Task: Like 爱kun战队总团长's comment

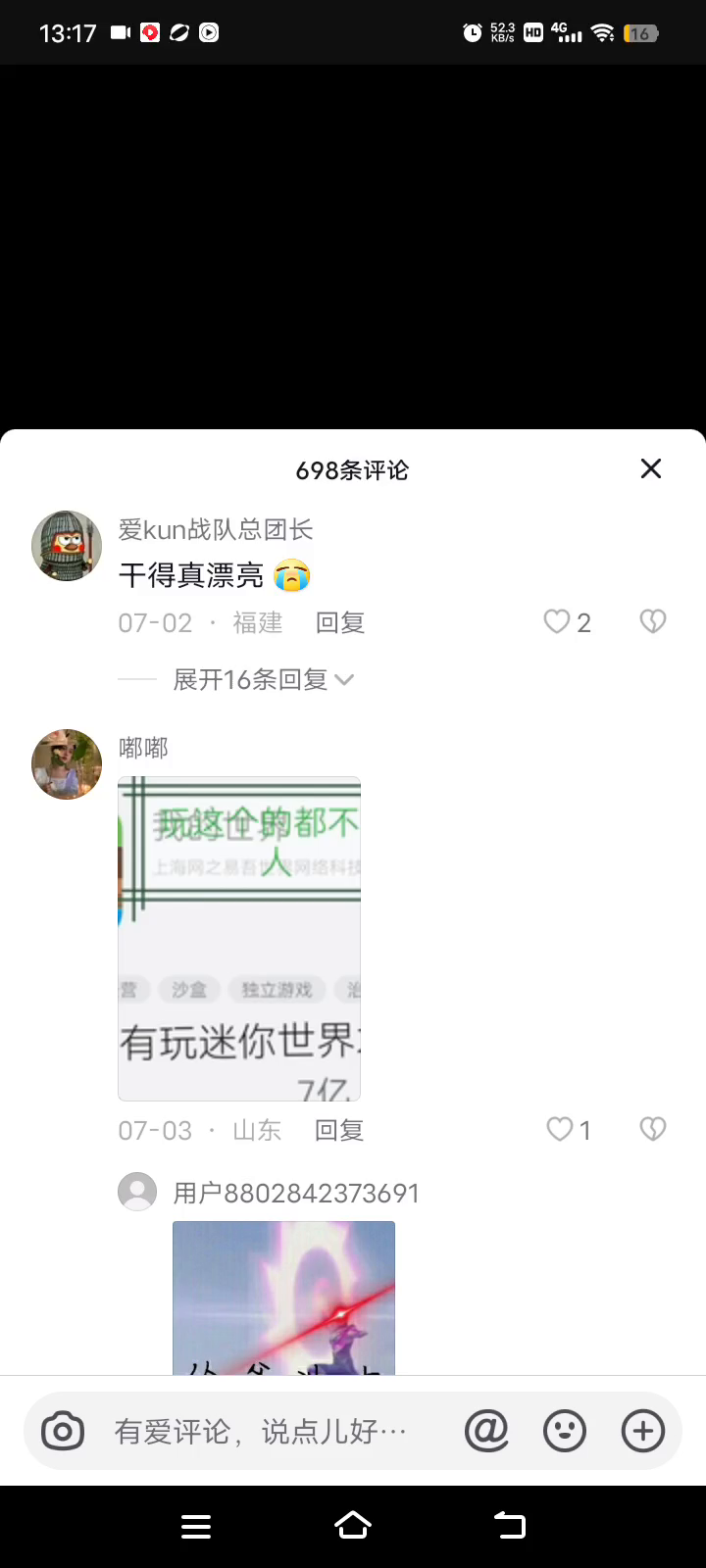Action: [558, 622]
